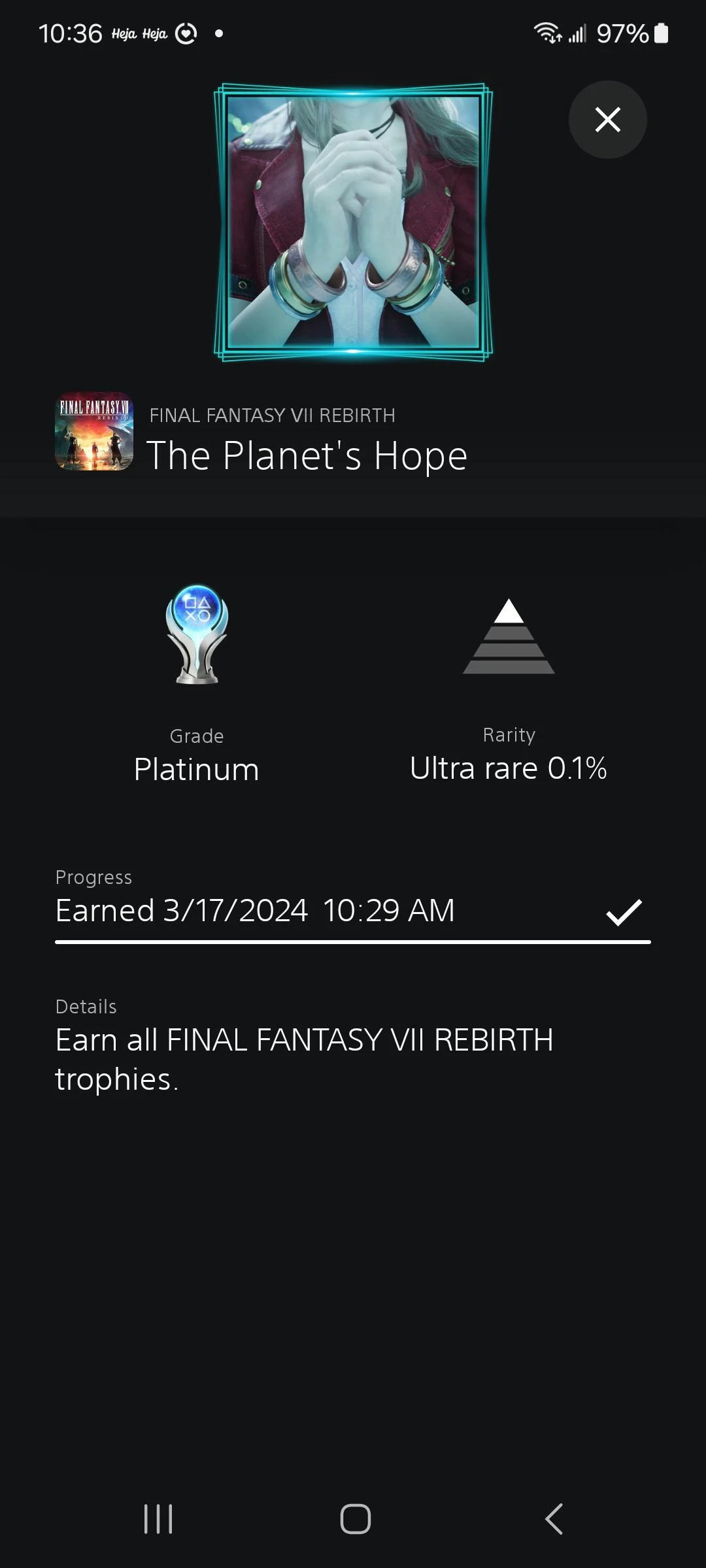Expand the Progress section
The image size is (706, 1568).
(93, 877)
